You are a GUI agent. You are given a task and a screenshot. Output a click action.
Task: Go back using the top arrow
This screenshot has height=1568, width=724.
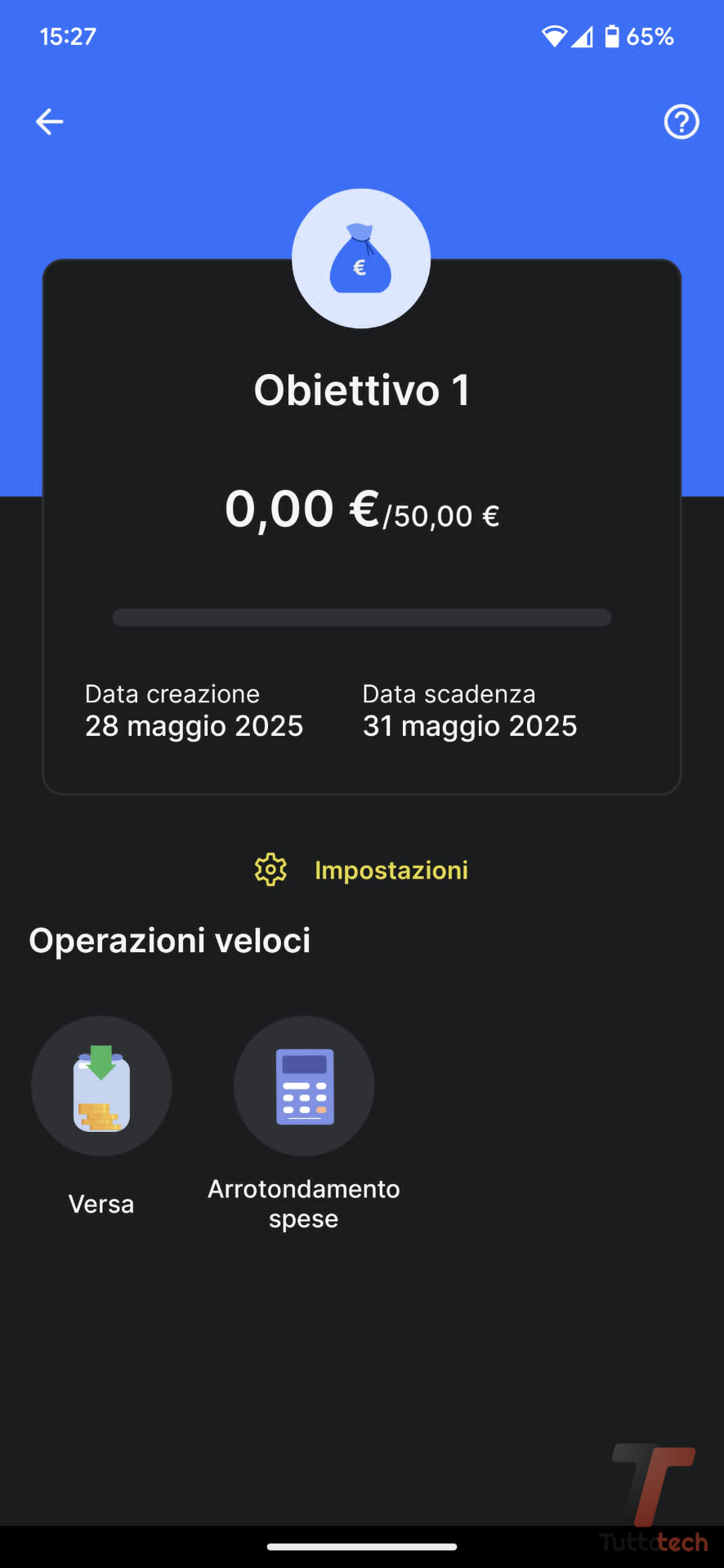(50, 122)
